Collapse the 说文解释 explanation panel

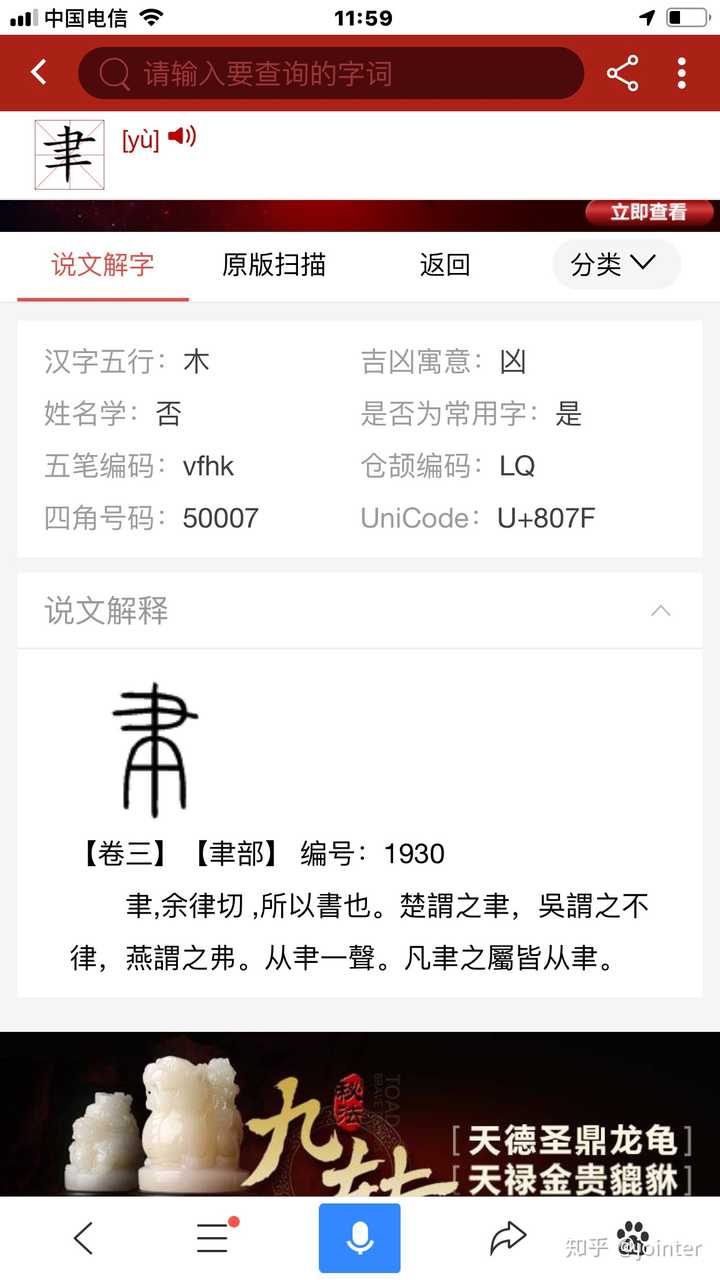point(660,610)
